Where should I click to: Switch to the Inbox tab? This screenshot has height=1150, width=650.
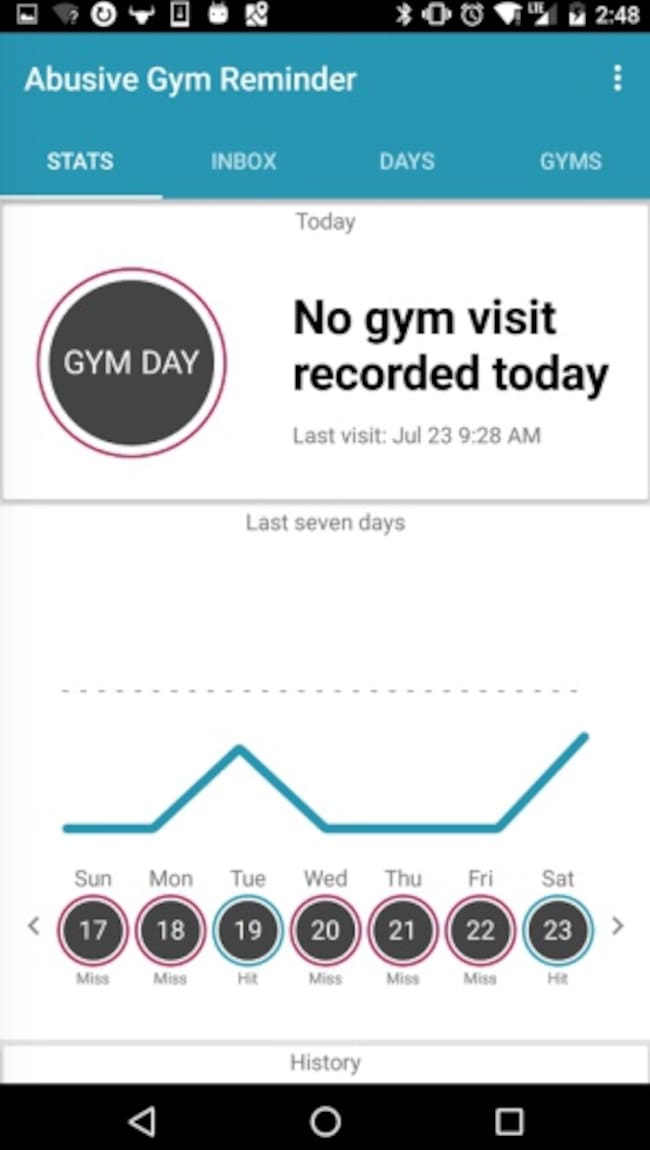[x=243, y=161]
